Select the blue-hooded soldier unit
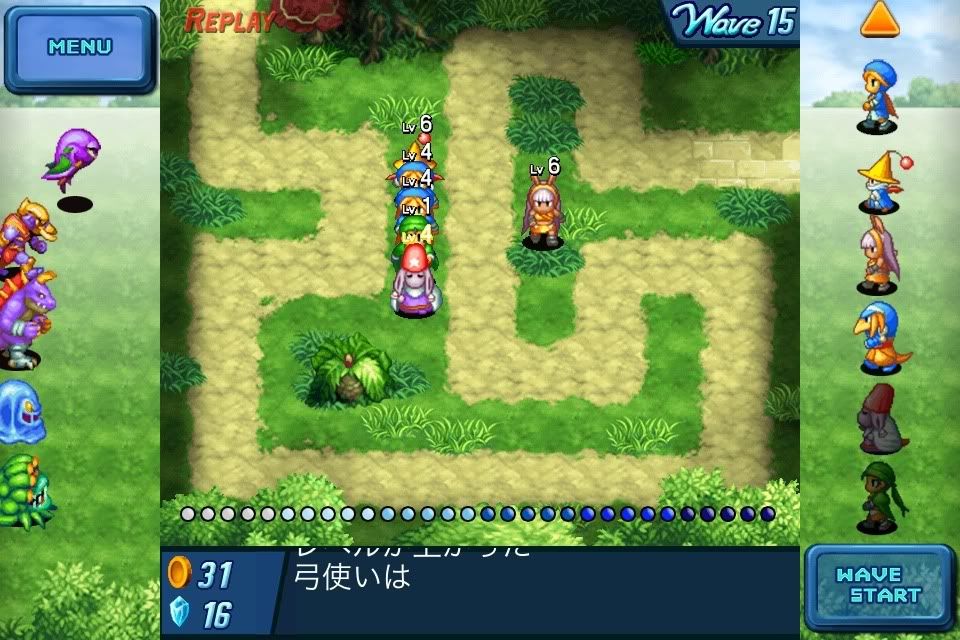The image size is (960, 640). click(878, 96)
